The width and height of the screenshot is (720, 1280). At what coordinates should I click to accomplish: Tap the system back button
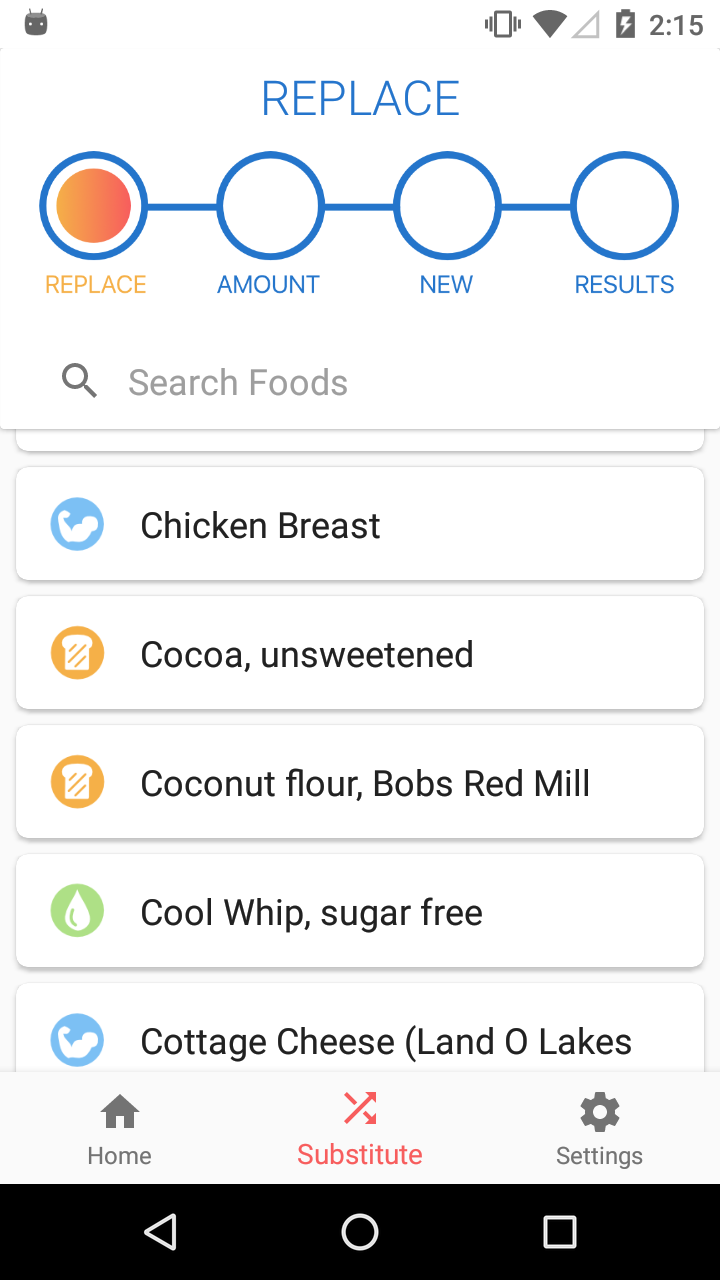click(x=160, y=1232)
